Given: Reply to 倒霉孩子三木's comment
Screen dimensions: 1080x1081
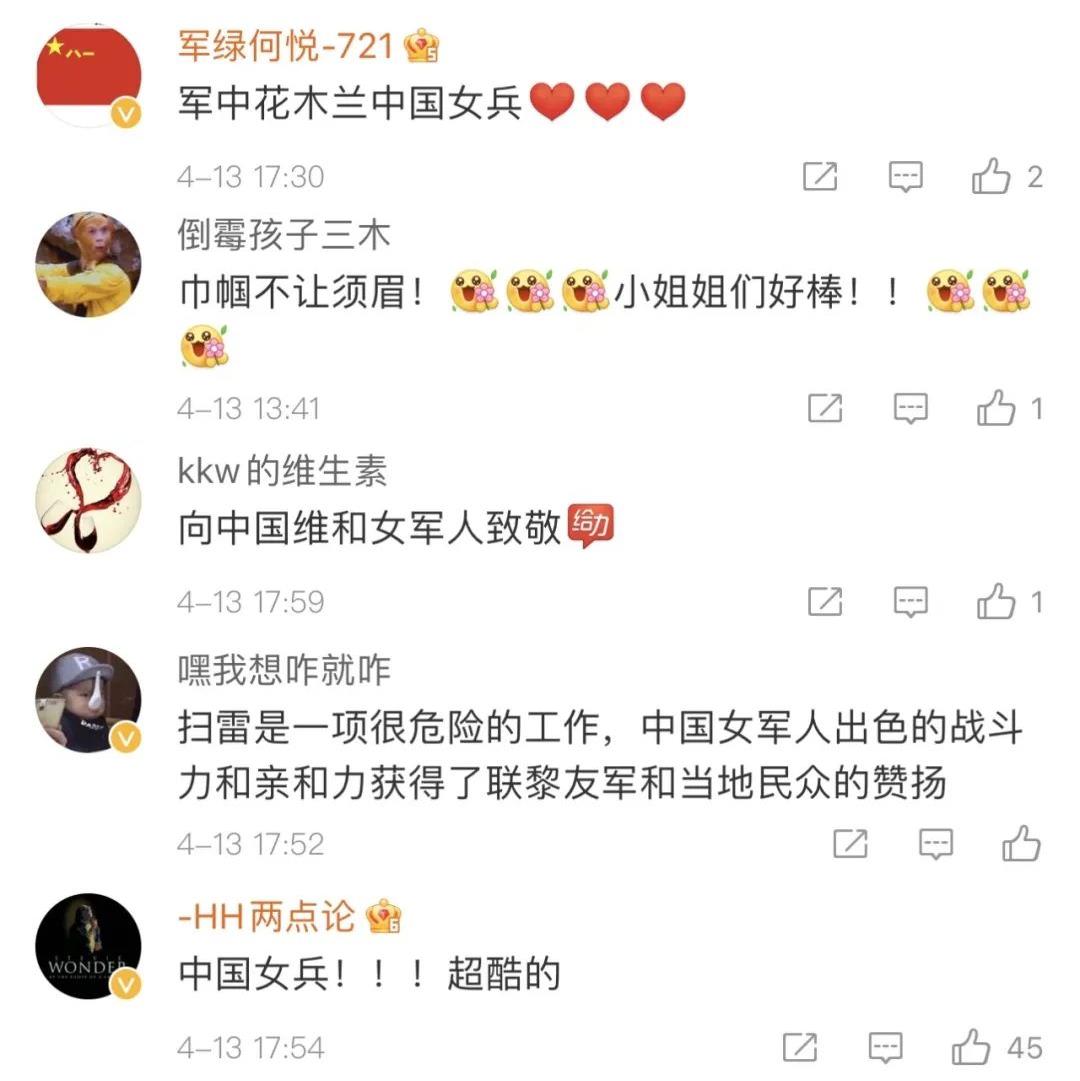Looking at the screenshot, I should (910, 408).
